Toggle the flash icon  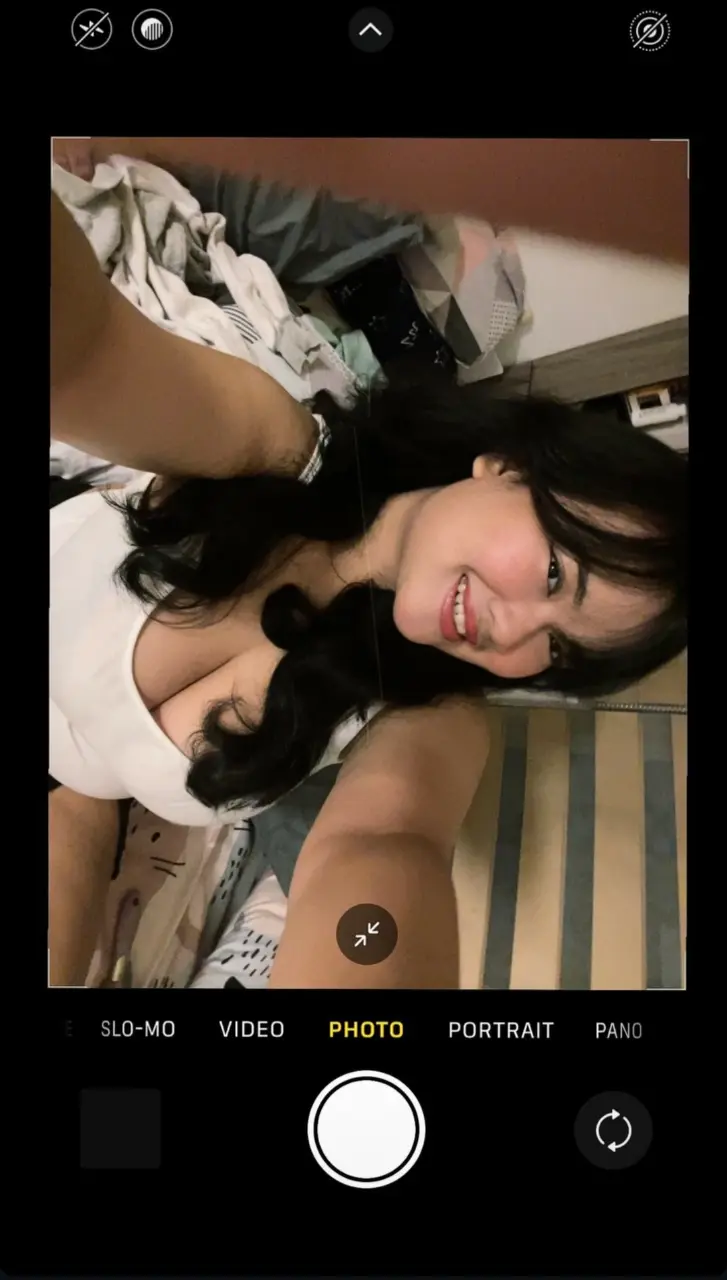92,29
